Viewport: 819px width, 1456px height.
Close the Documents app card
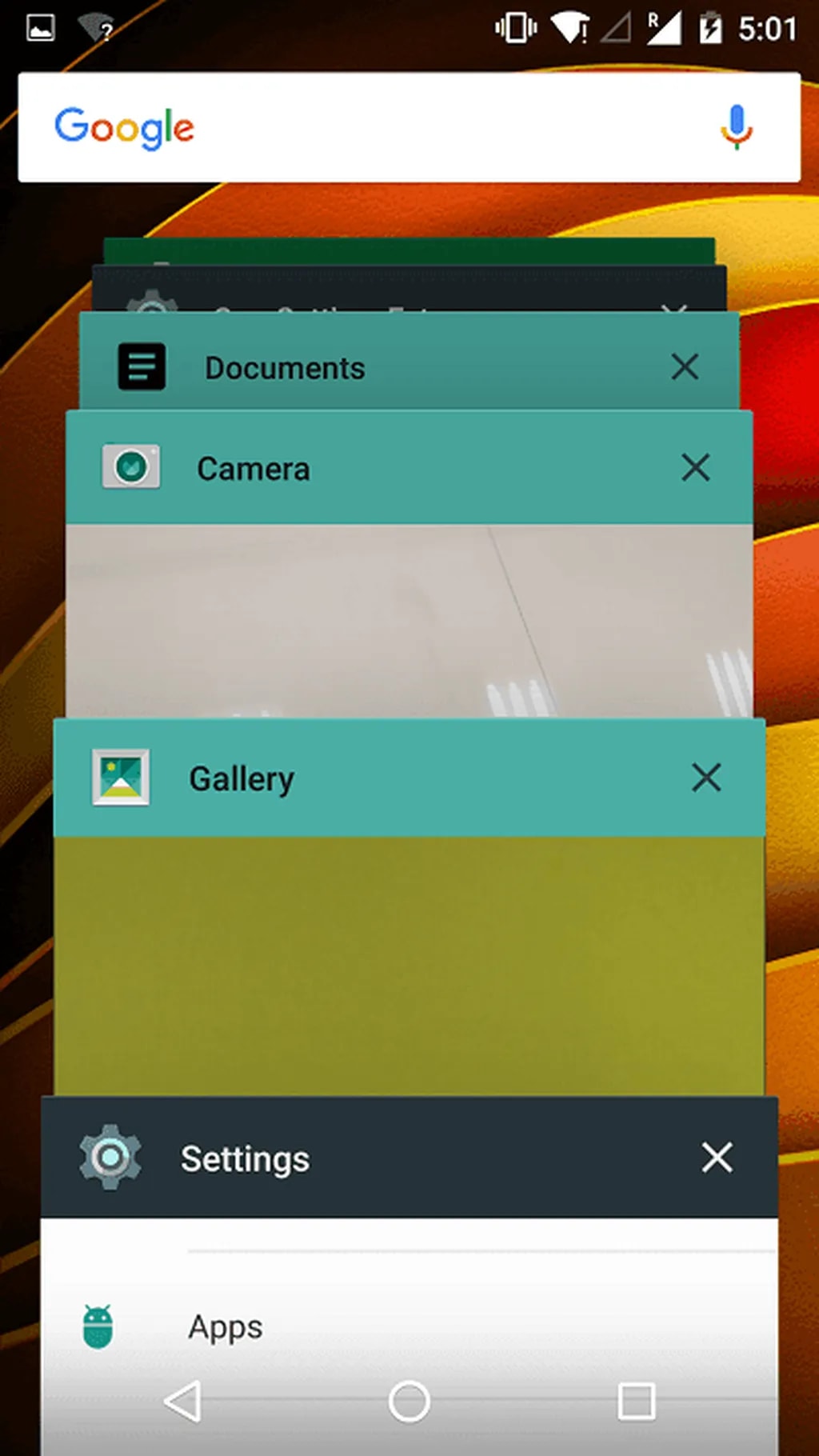pos(685,367)
